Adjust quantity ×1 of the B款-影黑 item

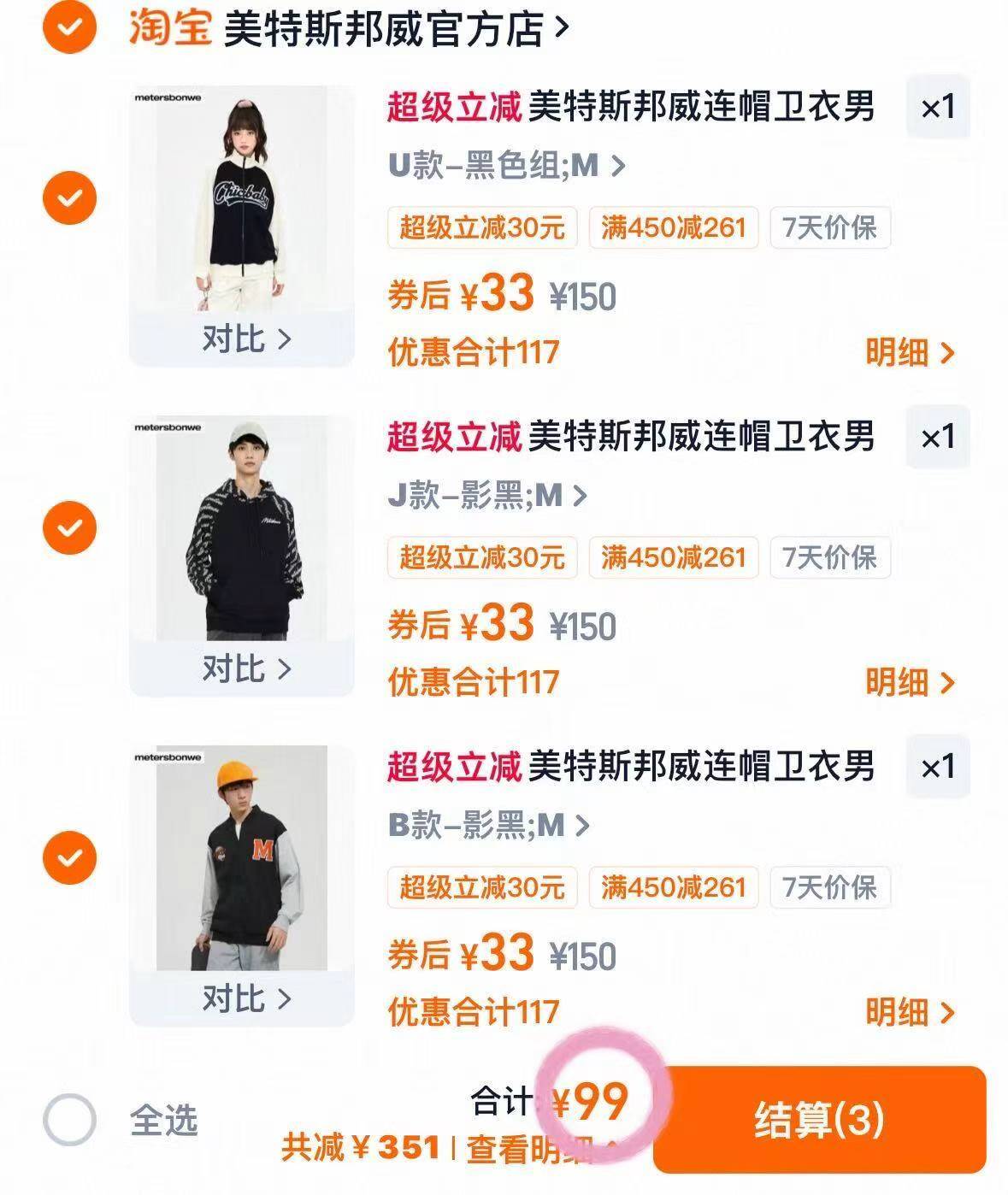pos(937,768)
